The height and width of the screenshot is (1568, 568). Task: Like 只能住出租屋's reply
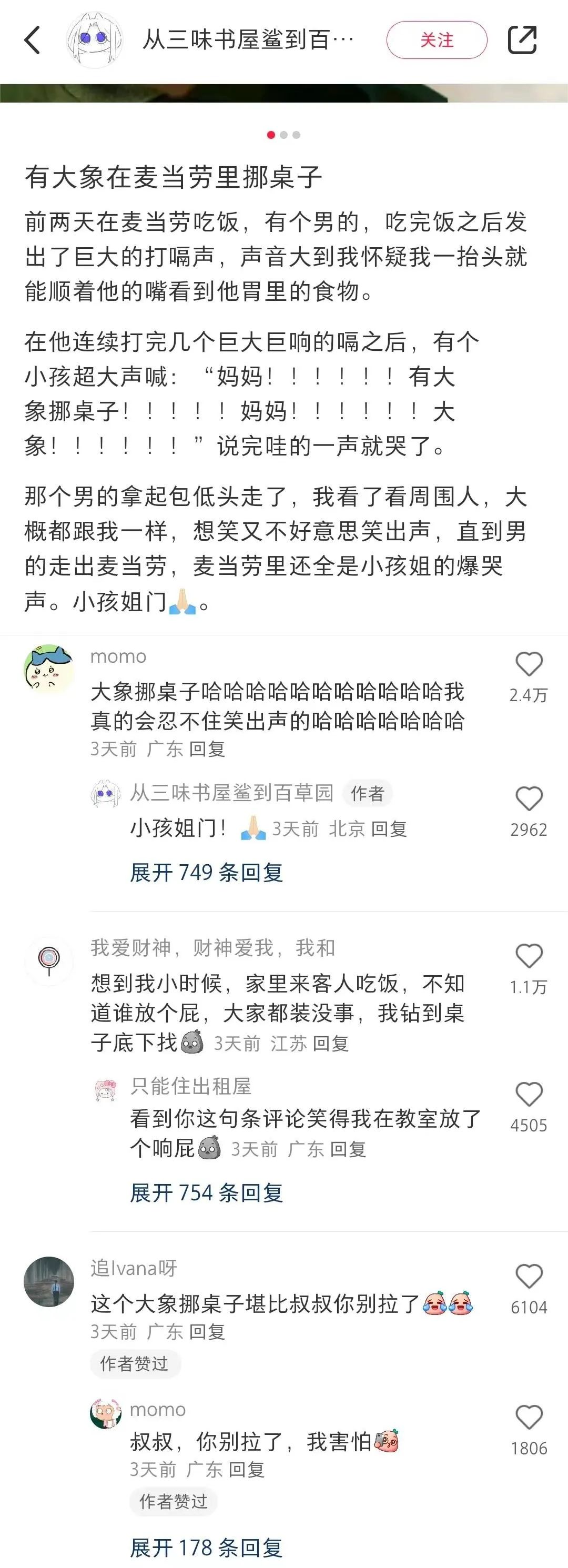pyautogui.click(x=529, y=1095)
